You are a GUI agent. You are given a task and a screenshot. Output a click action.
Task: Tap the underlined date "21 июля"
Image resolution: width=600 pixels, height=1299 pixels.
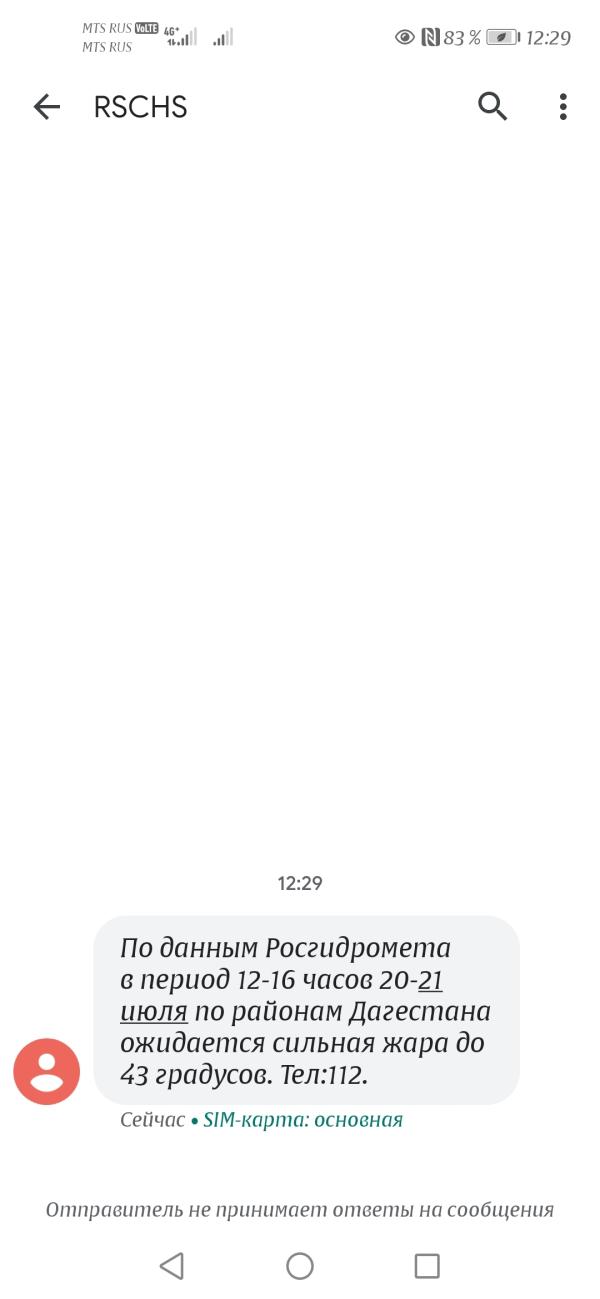click(x=300, y=995)
